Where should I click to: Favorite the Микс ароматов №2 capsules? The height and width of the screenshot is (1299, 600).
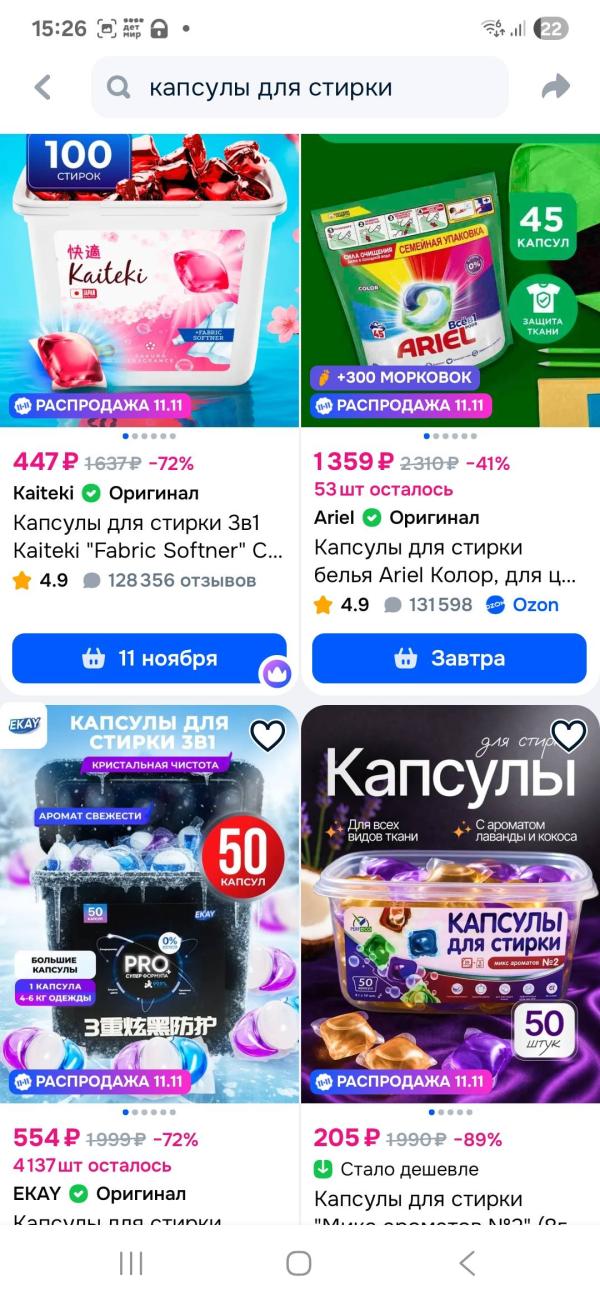pos(568,736)
